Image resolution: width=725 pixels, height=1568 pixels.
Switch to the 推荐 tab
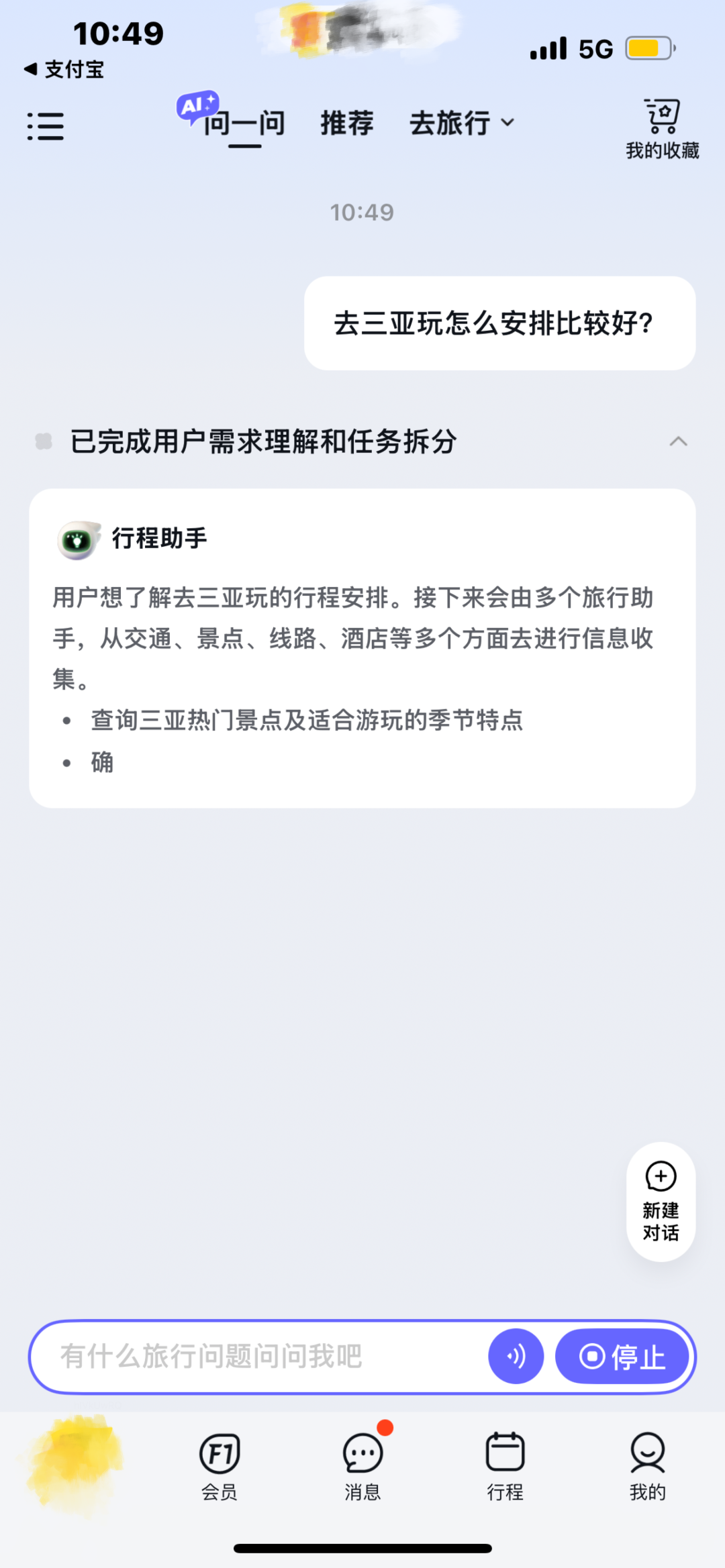tap(346, 123)
